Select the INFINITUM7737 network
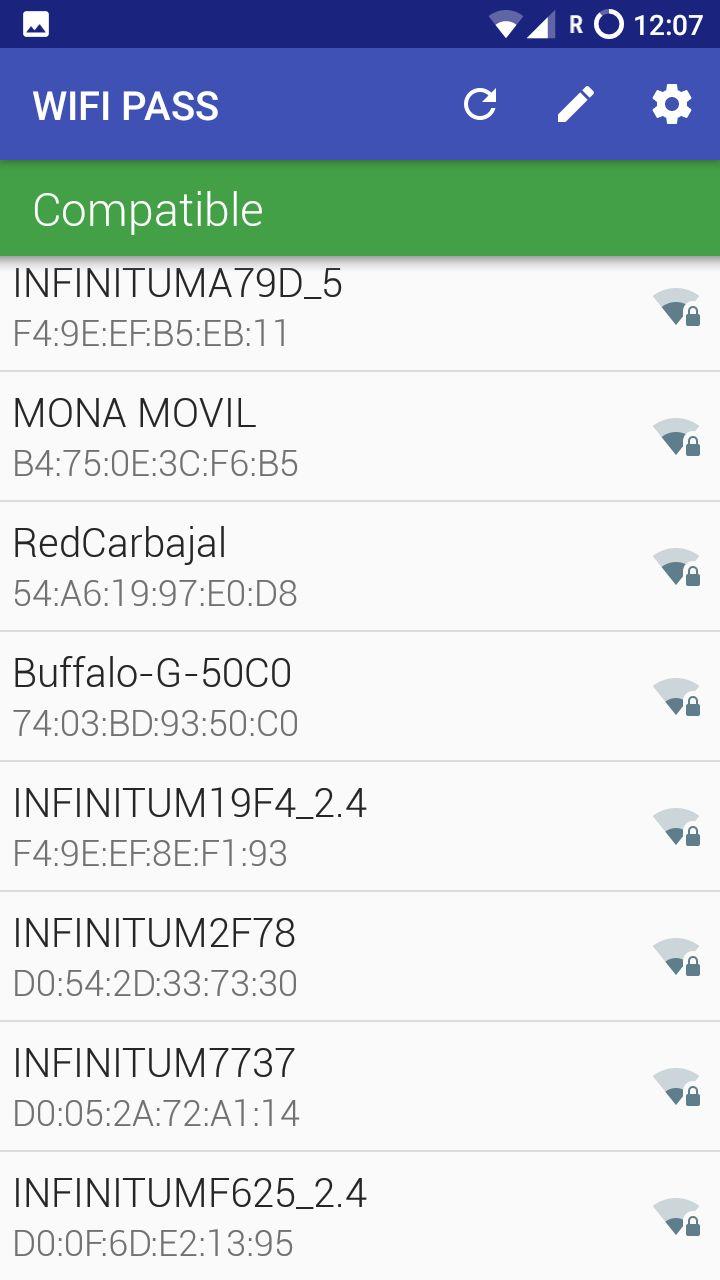Image resolution: width=720 pixels, height=1280 pixels. coord(360,1086)
